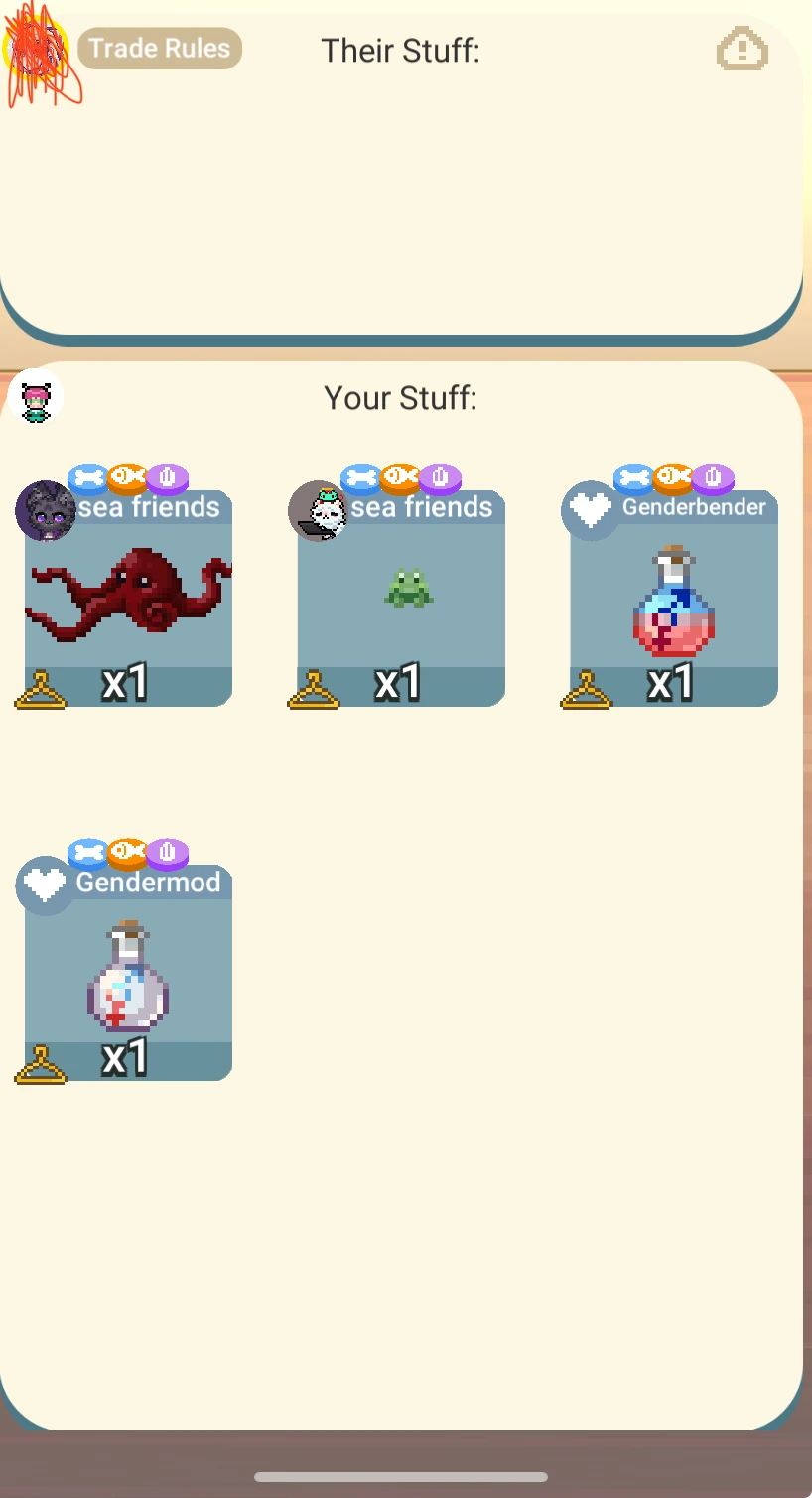
Task: Click the scribbled avatar in the top left corner
Action: [38, 48]
